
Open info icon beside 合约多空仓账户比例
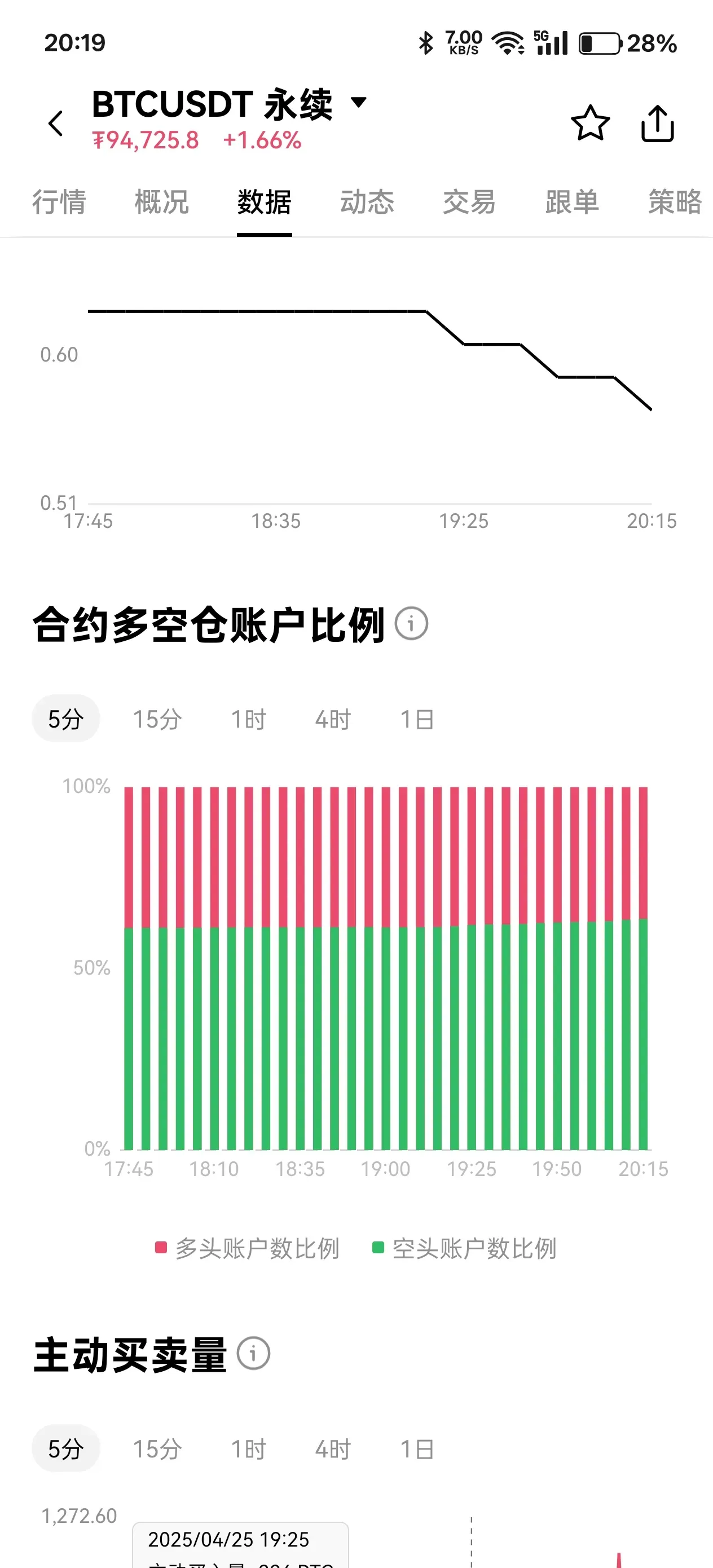[x=412, y=624]
